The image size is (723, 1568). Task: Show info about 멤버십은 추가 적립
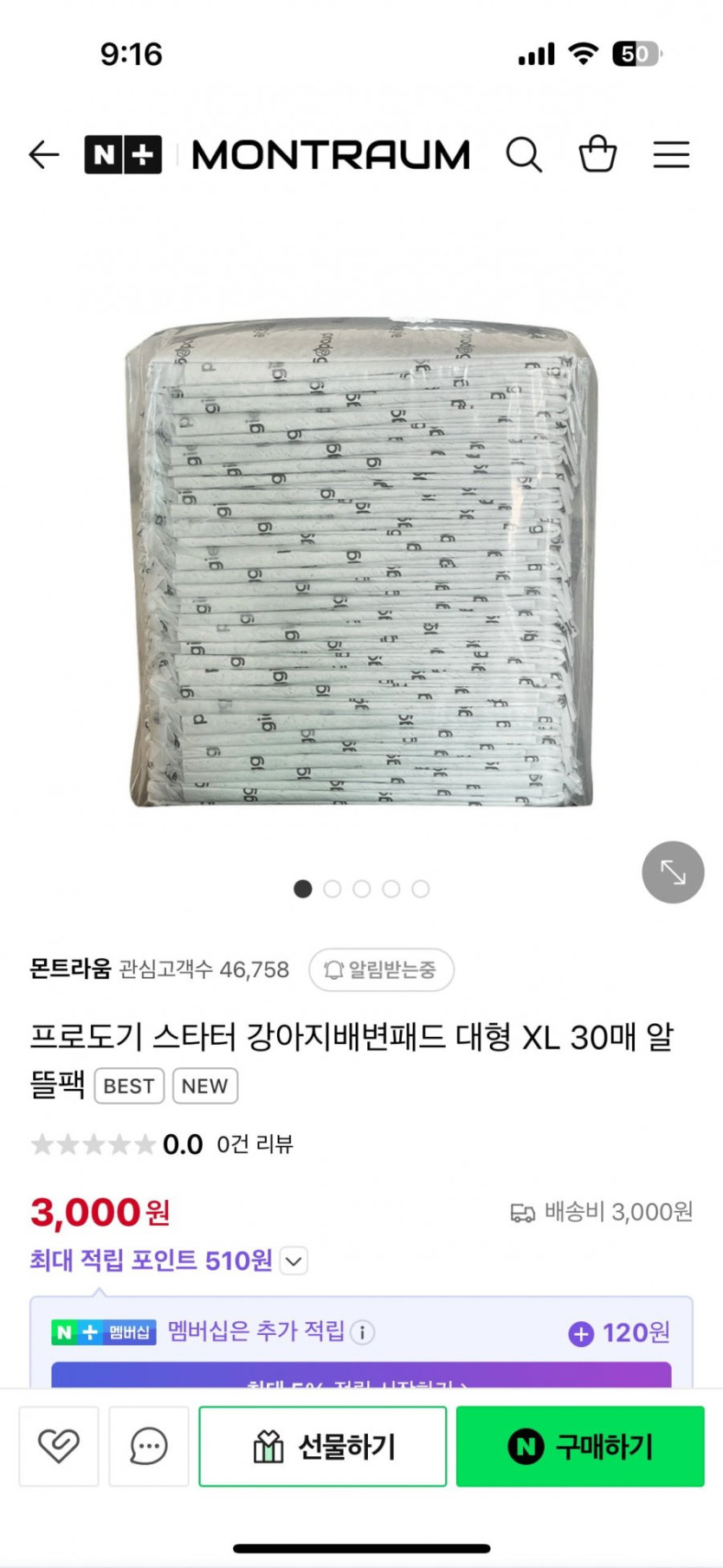(x=362, y=1332)
